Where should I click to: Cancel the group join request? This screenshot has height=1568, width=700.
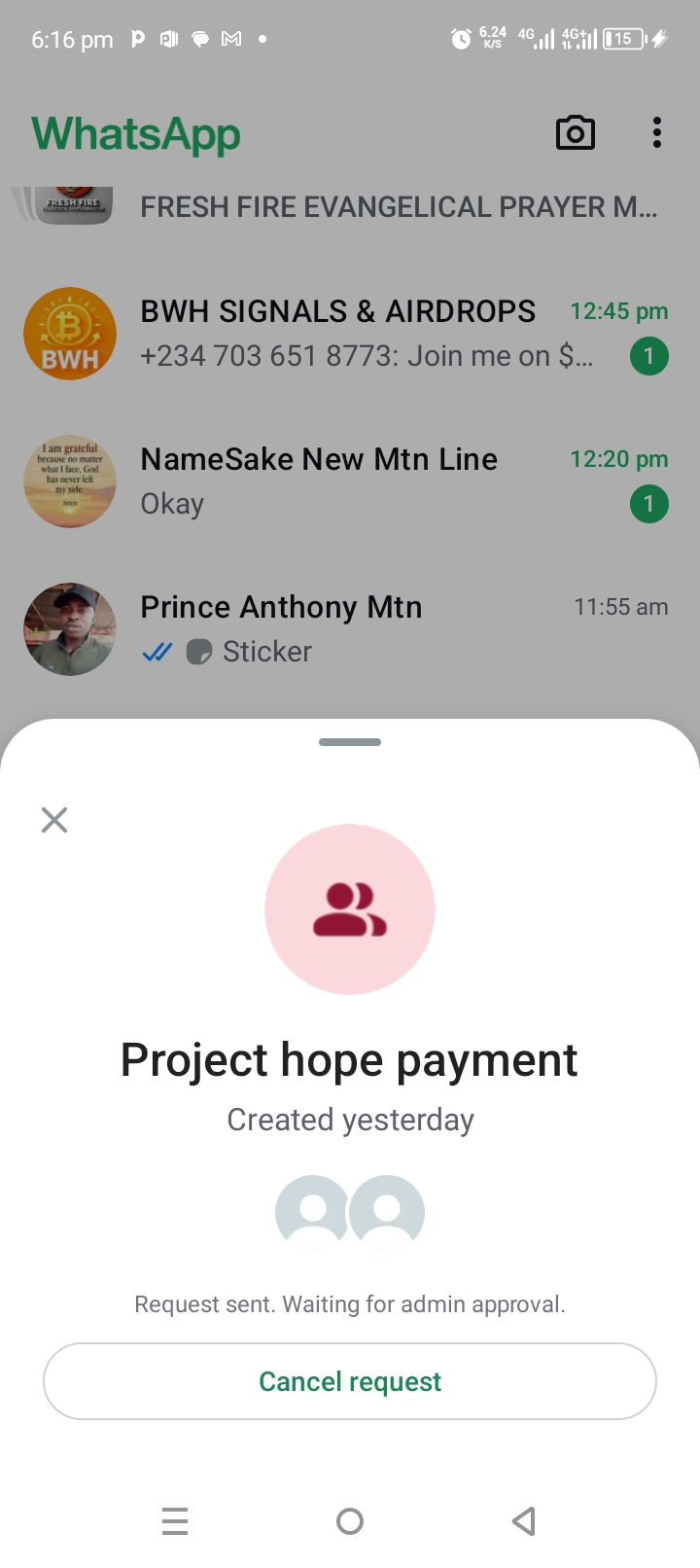tap(350, 1381)
